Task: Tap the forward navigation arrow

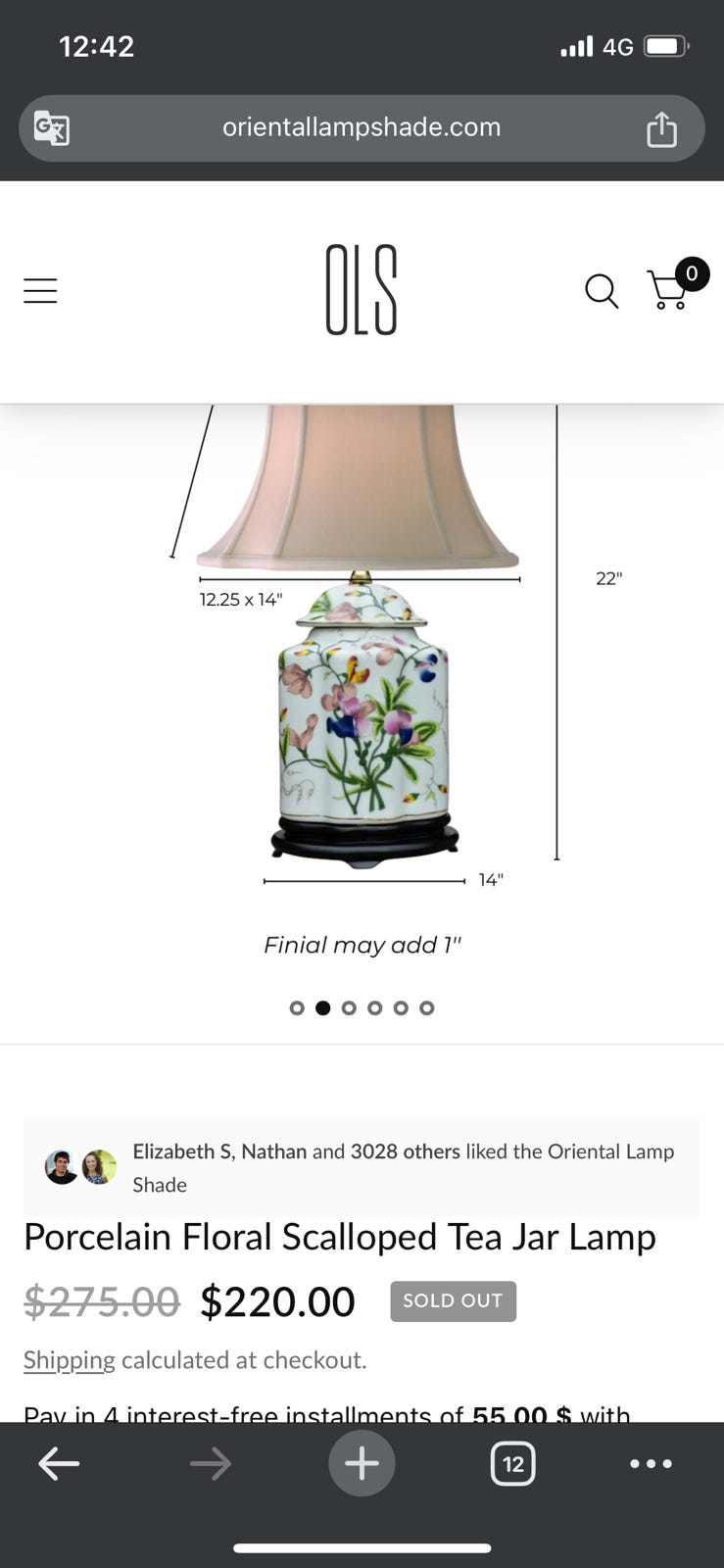Action: click(x=210, y=1463)
